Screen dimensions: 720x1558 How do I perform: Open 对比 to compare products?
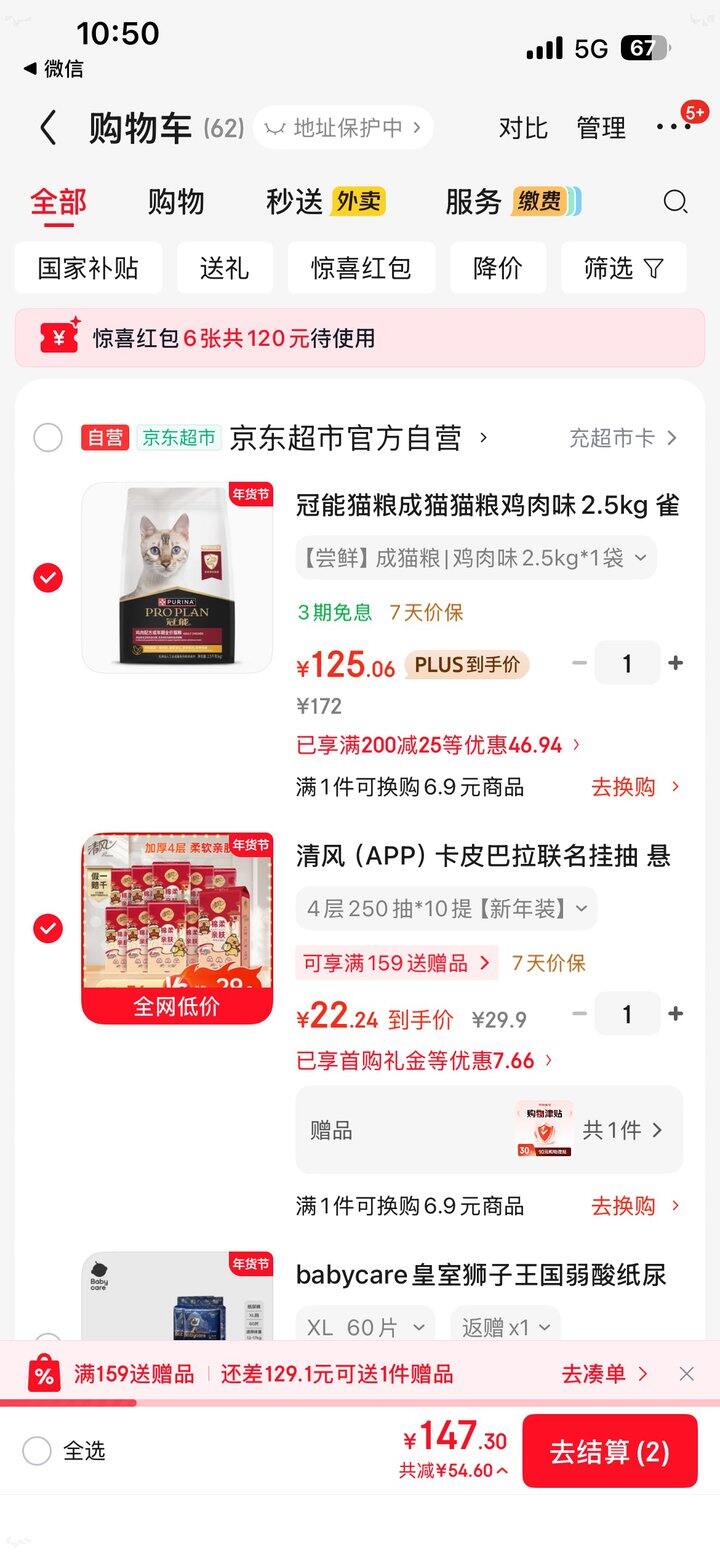523,128
